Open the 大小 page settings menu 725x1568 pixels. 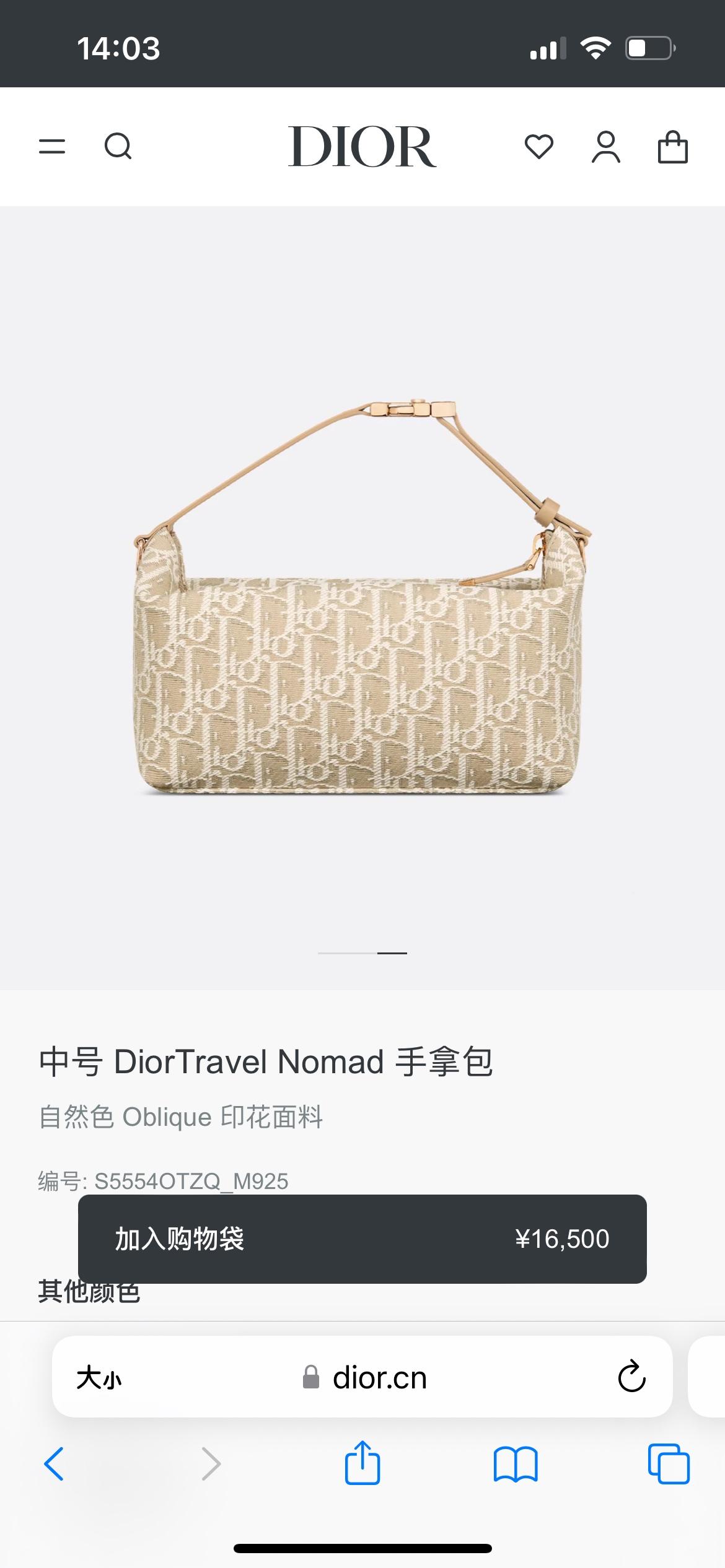click(x=99, y=1379)
